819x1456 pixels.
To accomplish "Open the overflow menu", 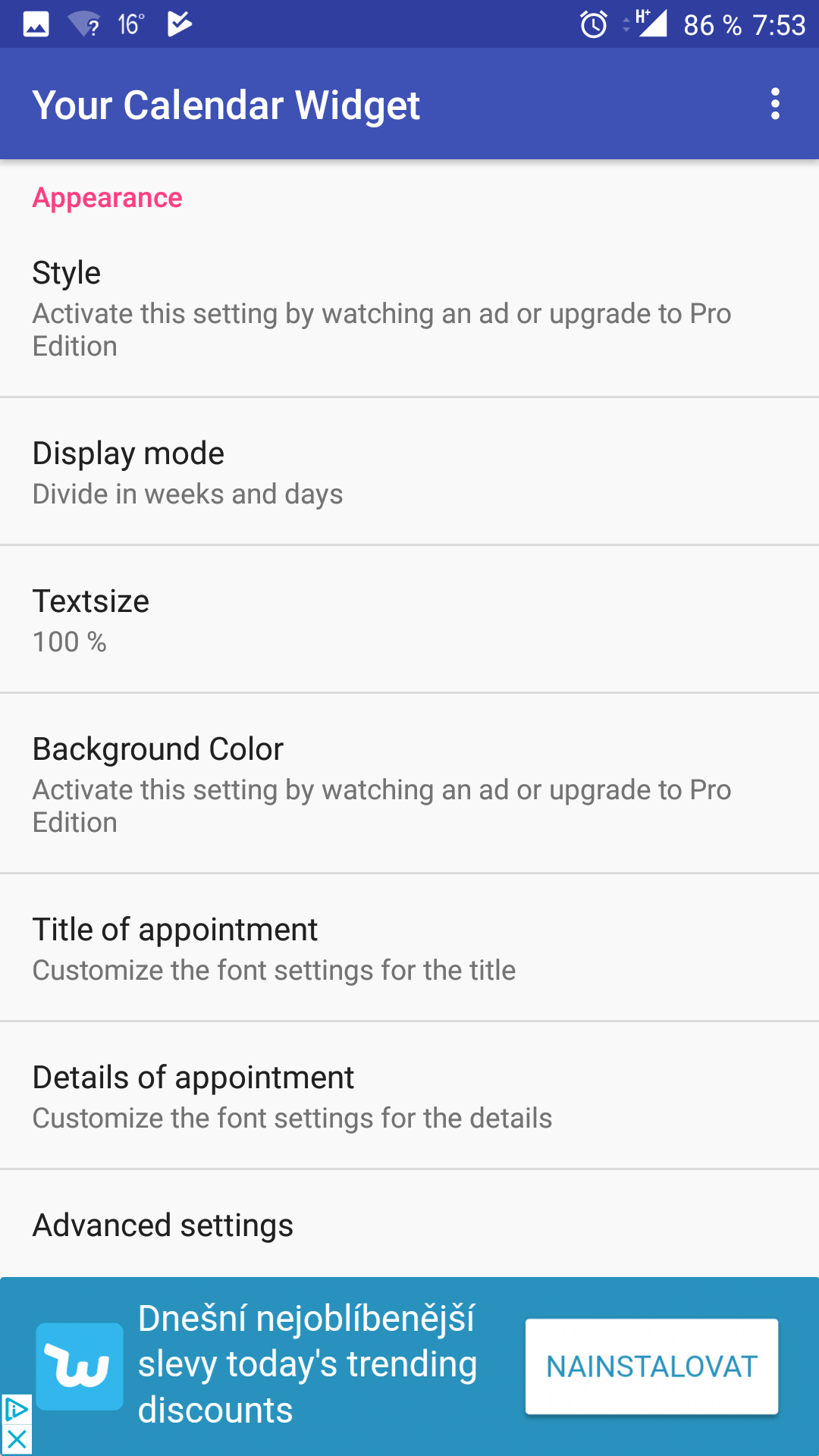I will click(x=775, y=104).
